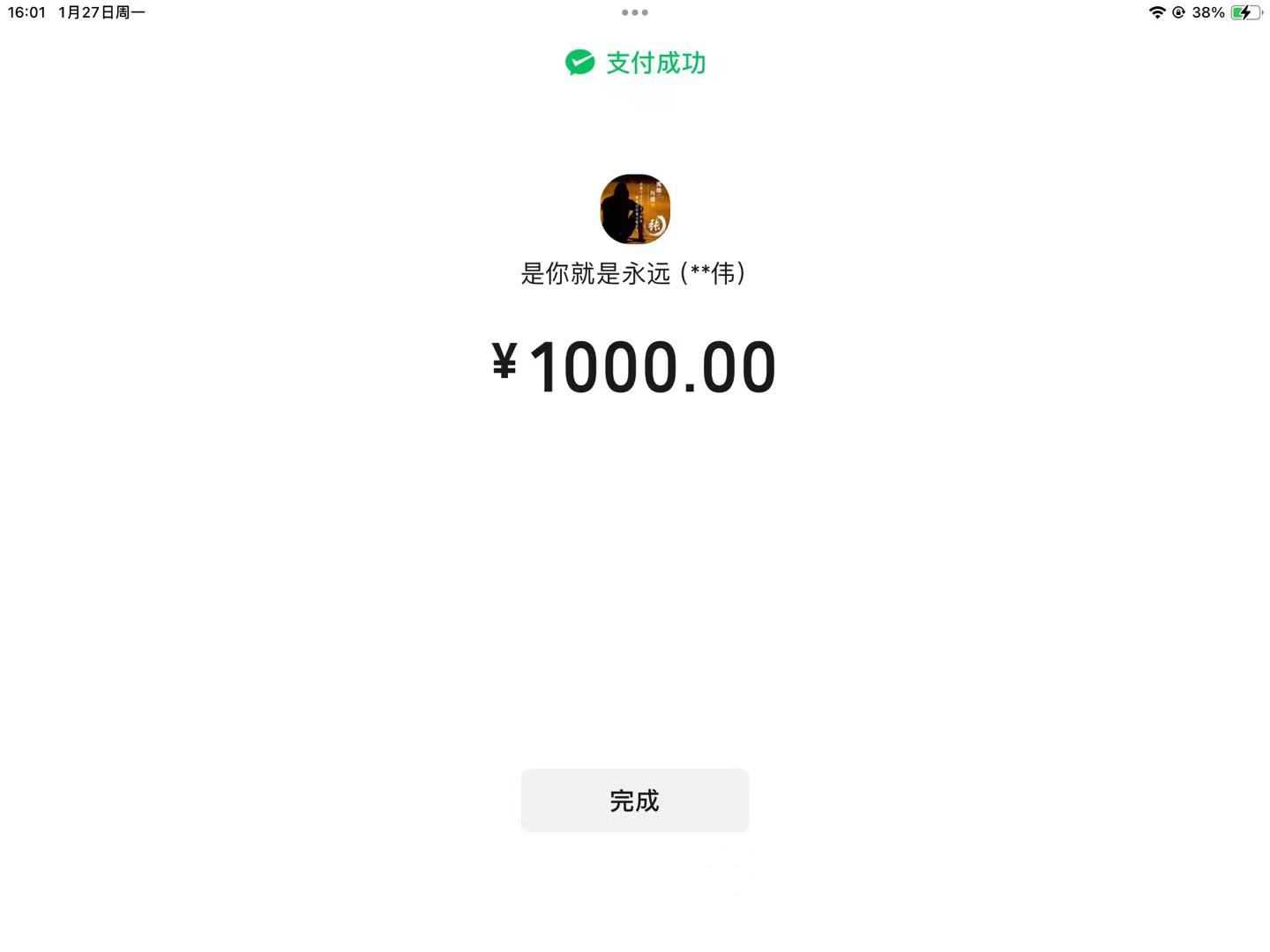
Task: Tap the 完成 button to finish
Action: pos(634,800)
